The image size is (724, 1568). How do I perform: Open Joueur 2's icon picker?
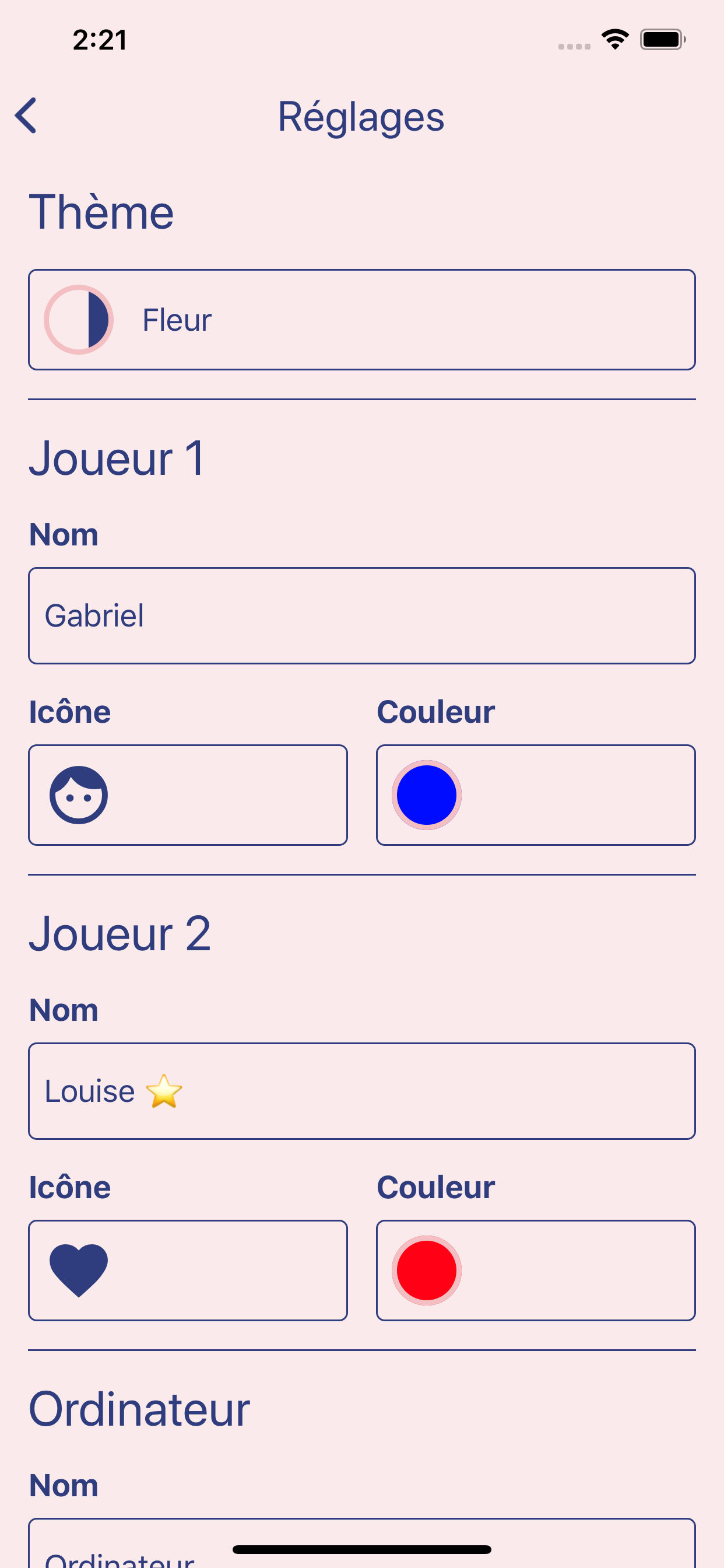click(x=187, y=1270)
